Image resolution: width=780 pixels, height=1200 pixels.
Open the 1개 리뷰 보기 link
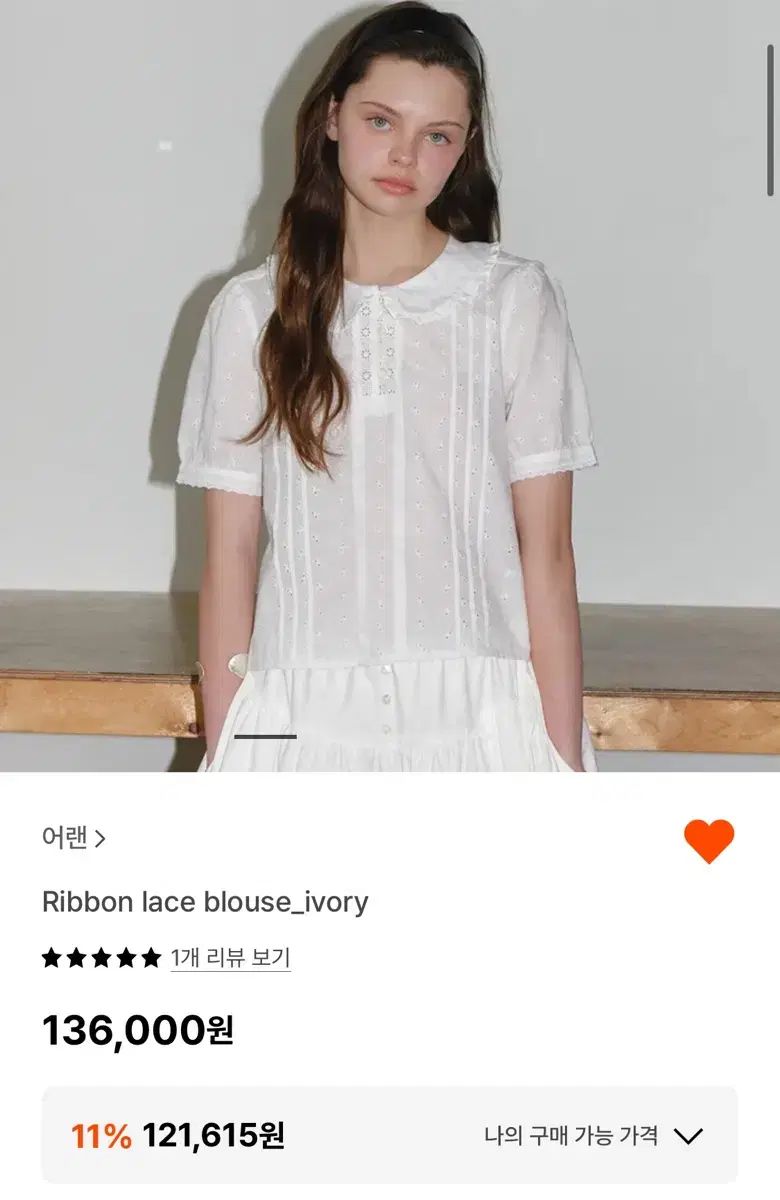coord(230,958)
